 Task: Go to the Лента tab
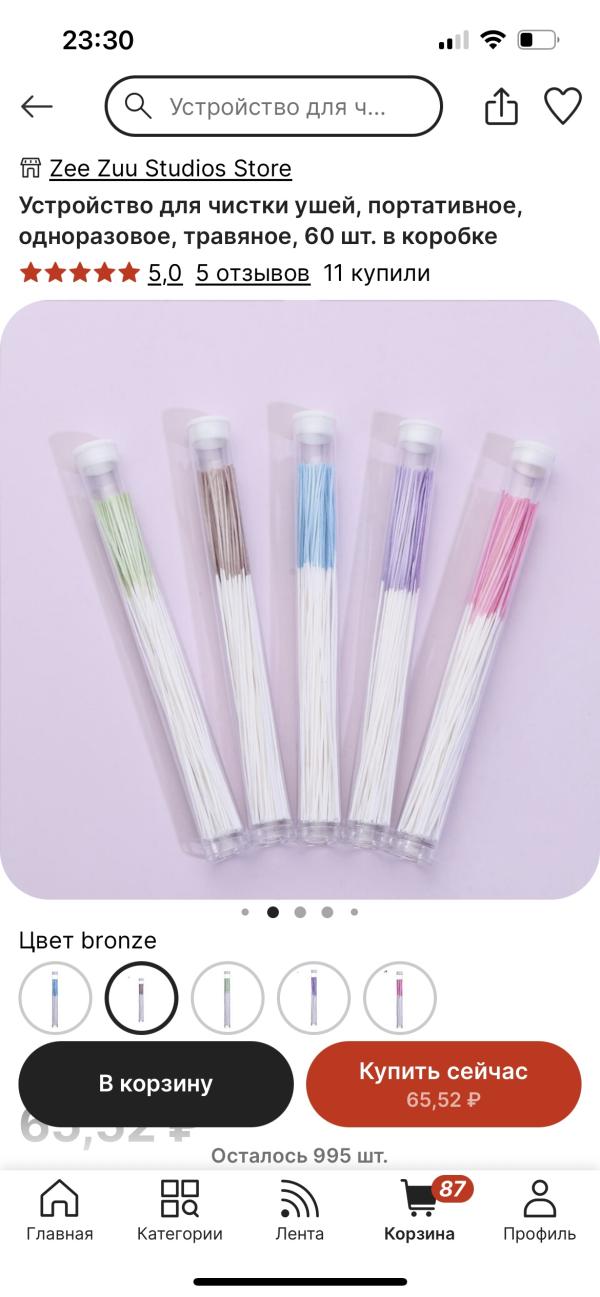pos(299,1211)
